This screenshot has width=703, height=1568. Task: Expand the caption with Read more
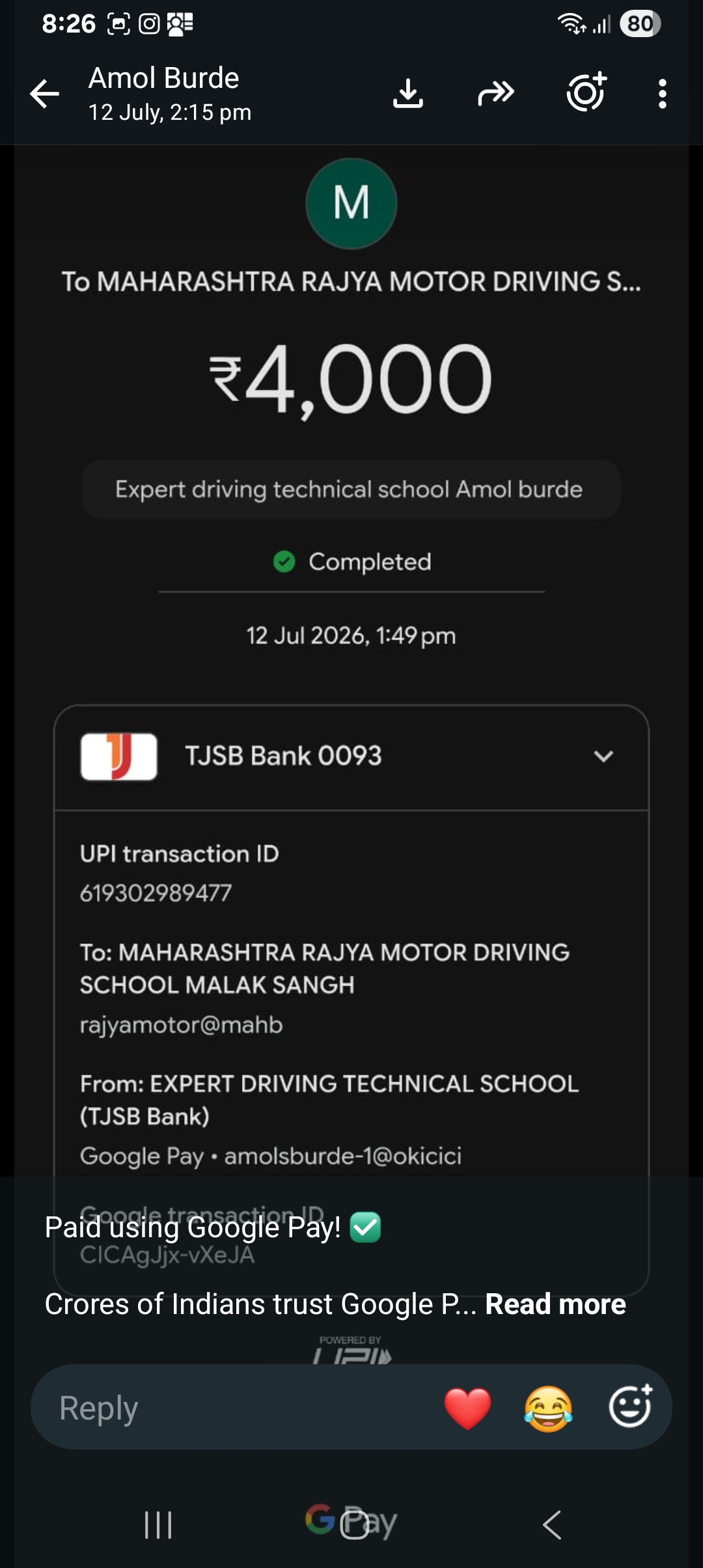555,1304
